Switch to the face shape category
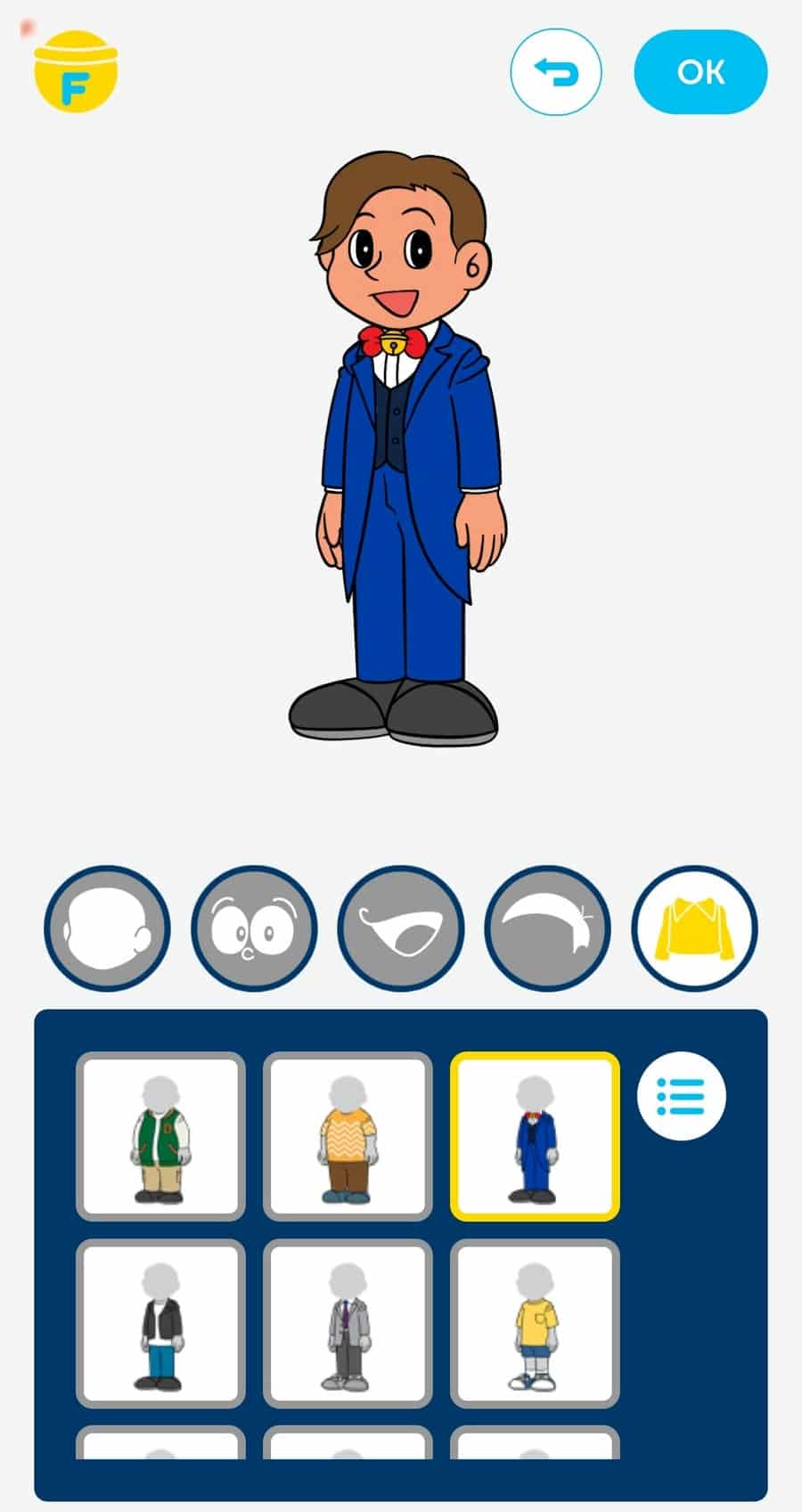The image size is (802, 1512). (107, 928)
